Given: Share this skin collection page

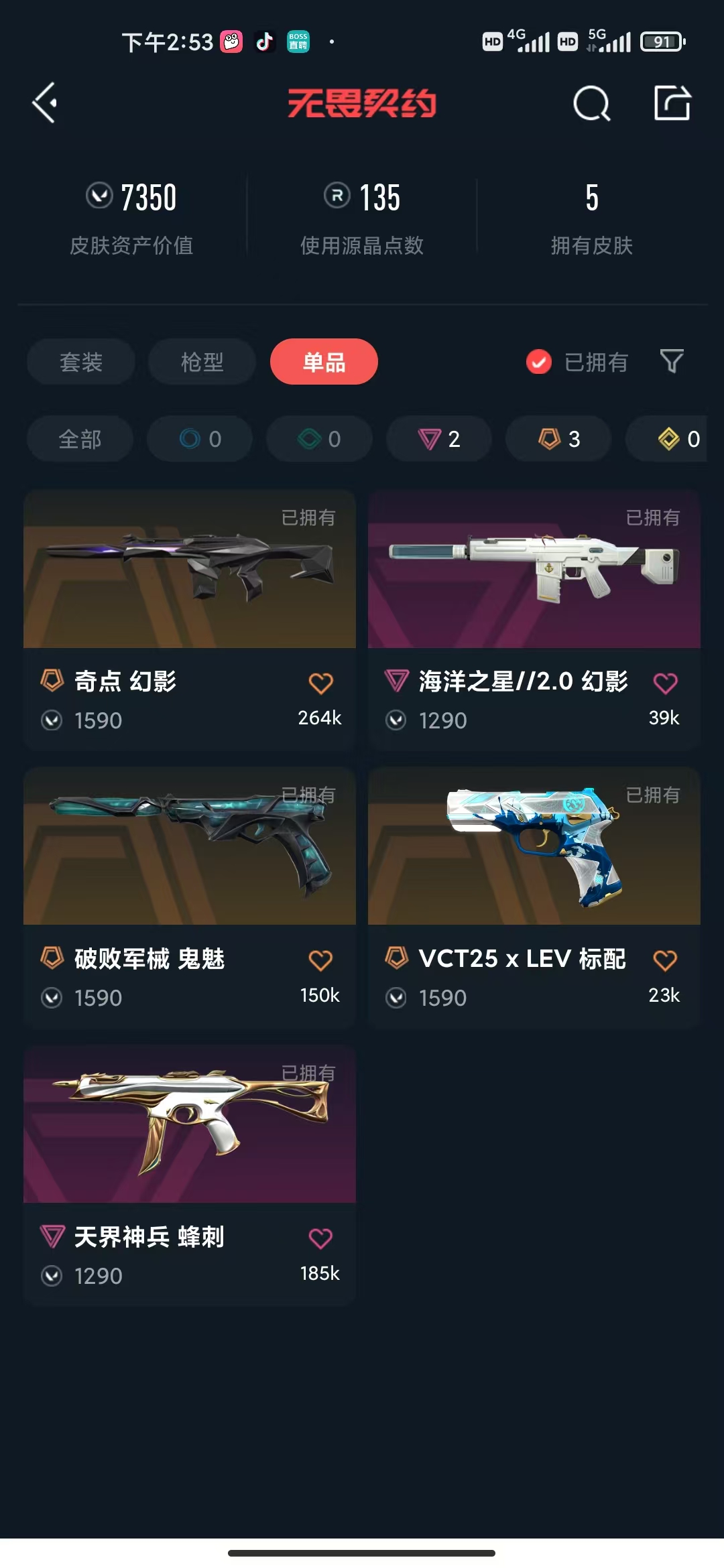Looking at the screenshot, I should (672, 103).
